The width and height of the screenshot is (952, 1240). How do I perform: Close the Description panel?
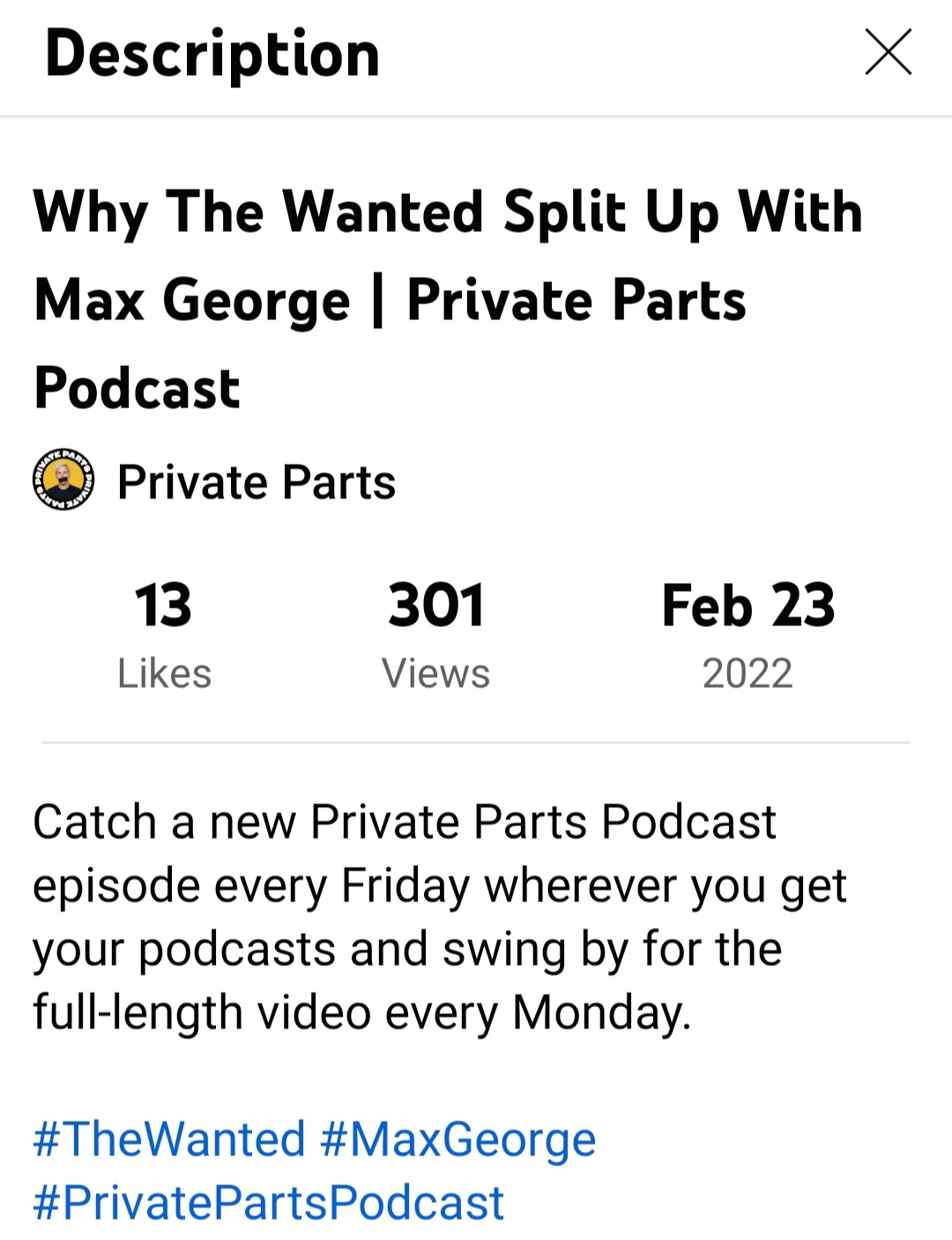pyautogui.click(x=888, y=53)
